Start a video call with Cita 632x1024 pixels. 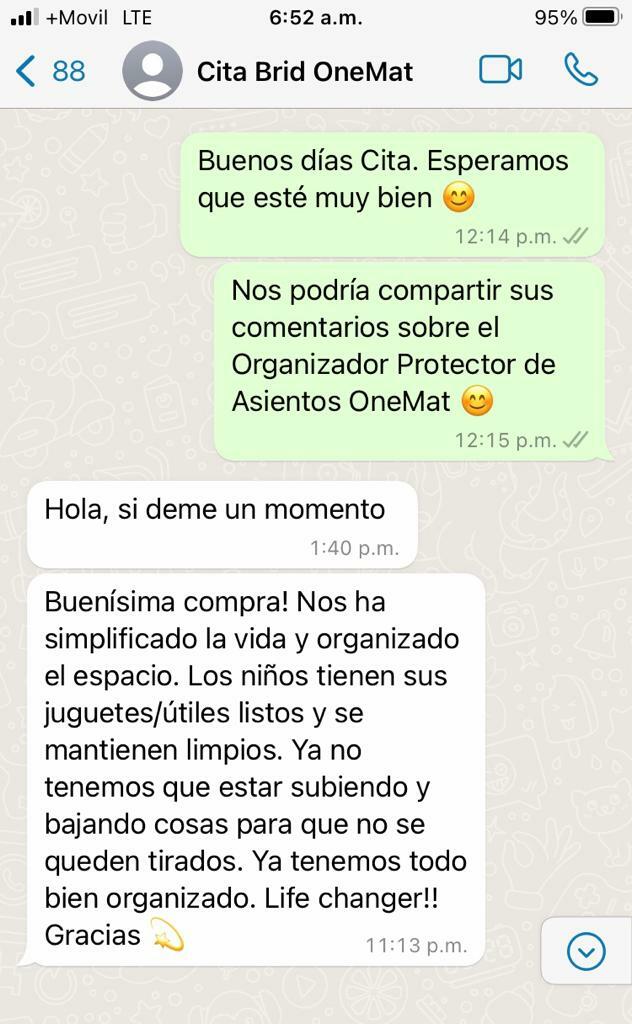tap(501, 70)
